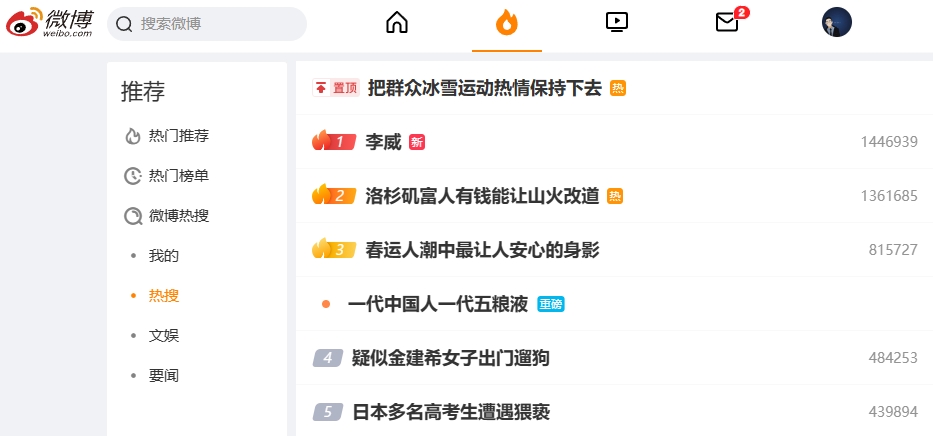Screen dimensions: 933x436
Task: Open the video tab icon
Action: 617,23
